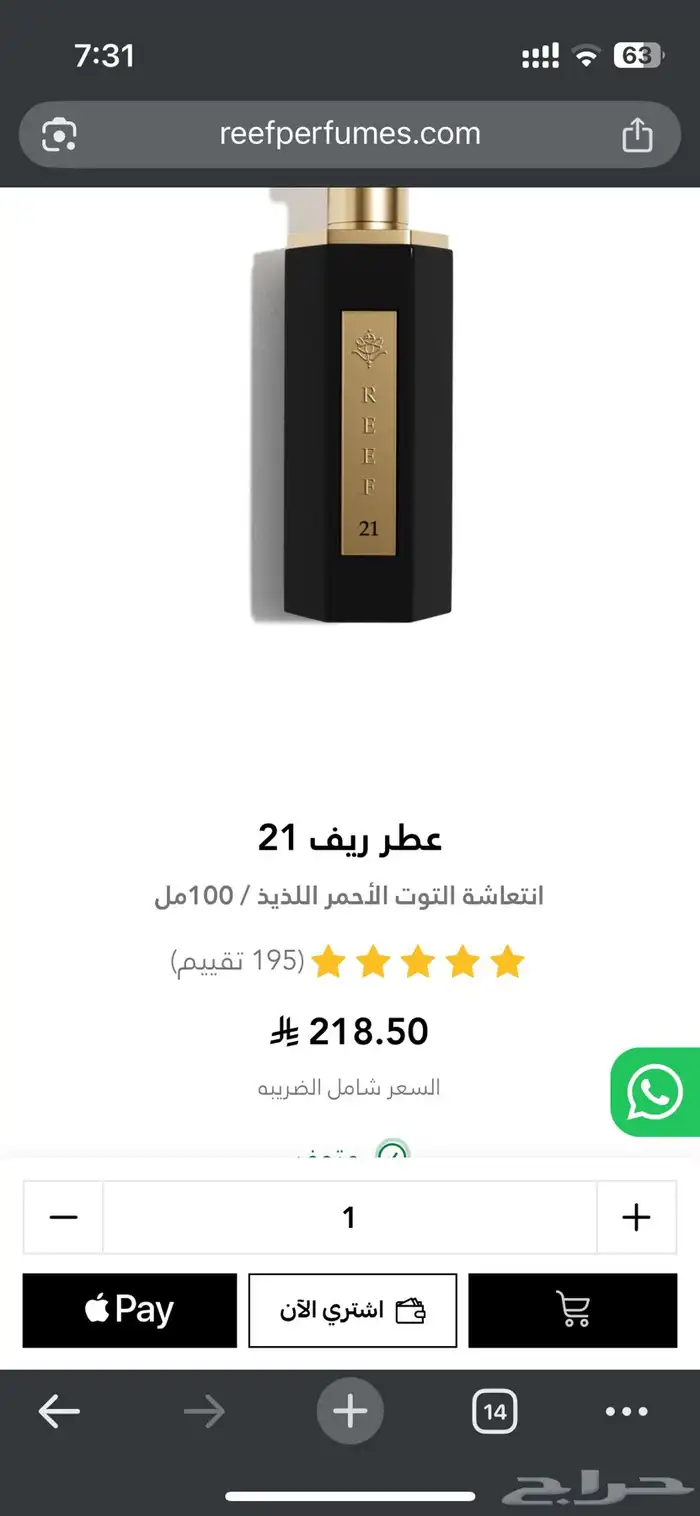Open the WhatsApp chat button

pyautogui.click(x=655, y=1092)
